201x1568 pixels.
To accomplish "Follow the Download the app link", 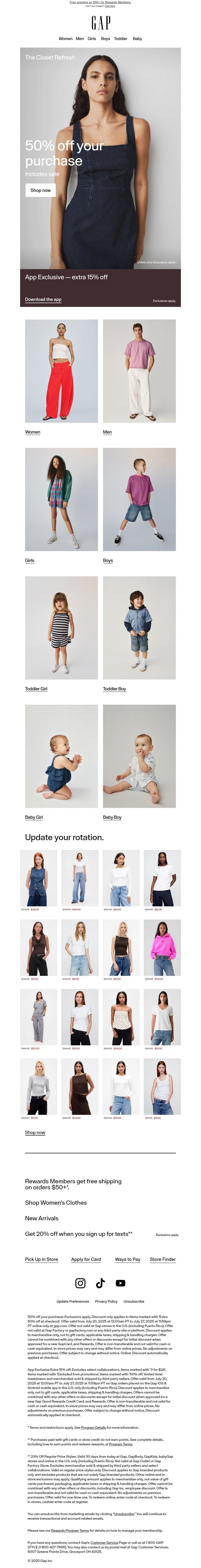I will click(43, 300).
